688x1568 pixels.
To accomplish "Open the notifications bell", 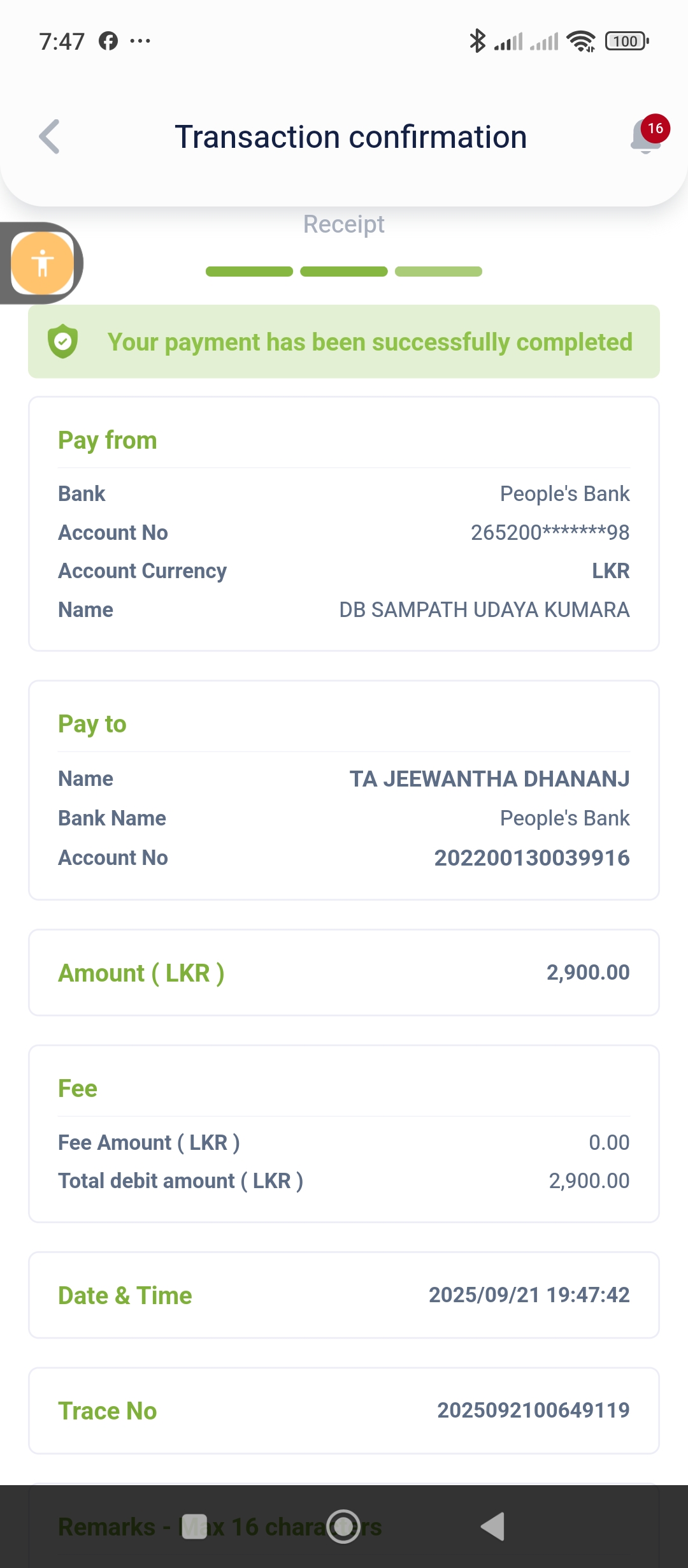I will (646, 136).
